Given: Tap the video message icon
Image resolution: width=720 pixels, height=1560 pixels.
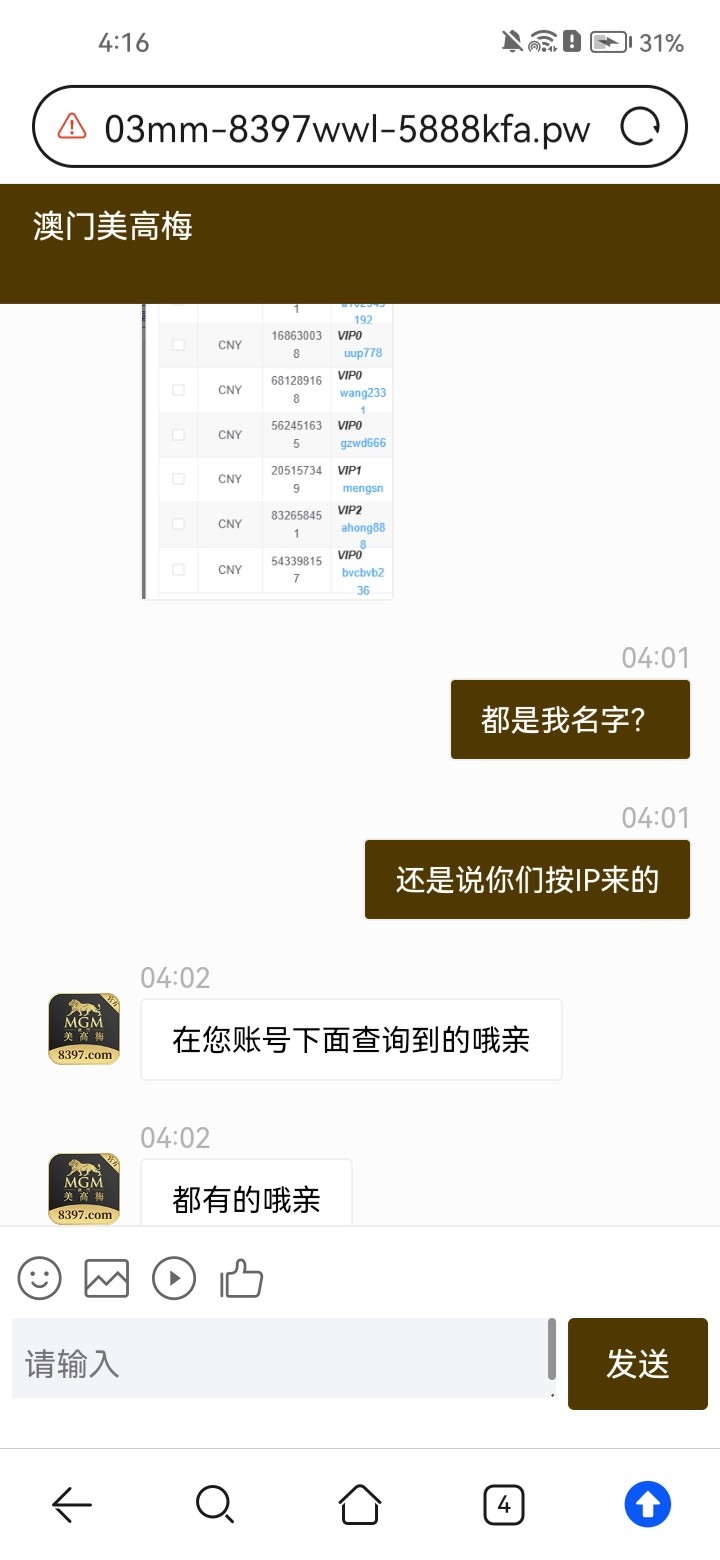Looking at the screenshot, I should [173, 1277].
